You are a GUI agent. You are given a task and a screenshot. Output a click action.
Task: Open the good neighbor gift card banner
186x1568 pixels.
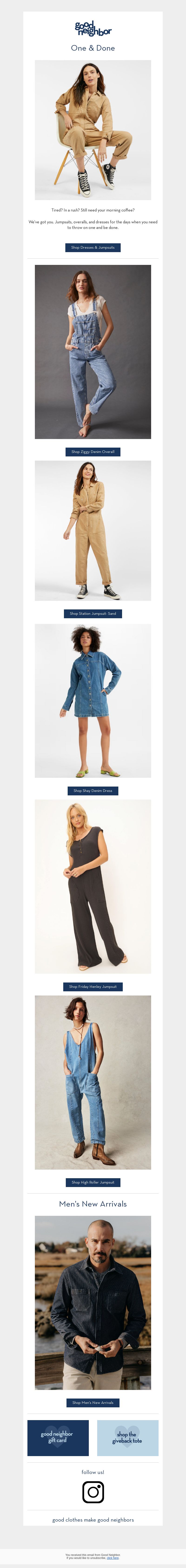tap(58, 1438)
